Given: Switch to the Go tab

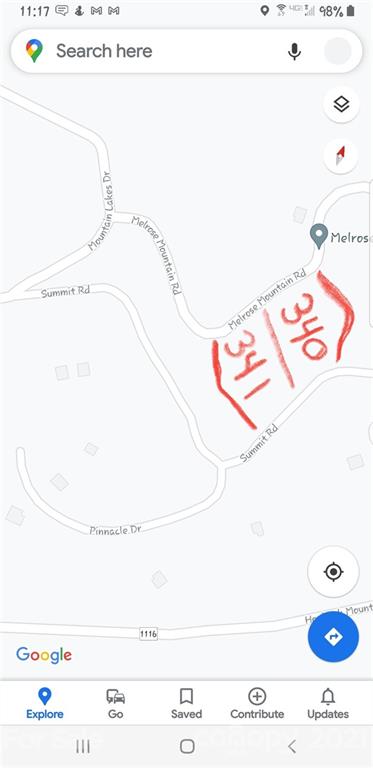Looking at the screenshot, I should click(116, 703).
